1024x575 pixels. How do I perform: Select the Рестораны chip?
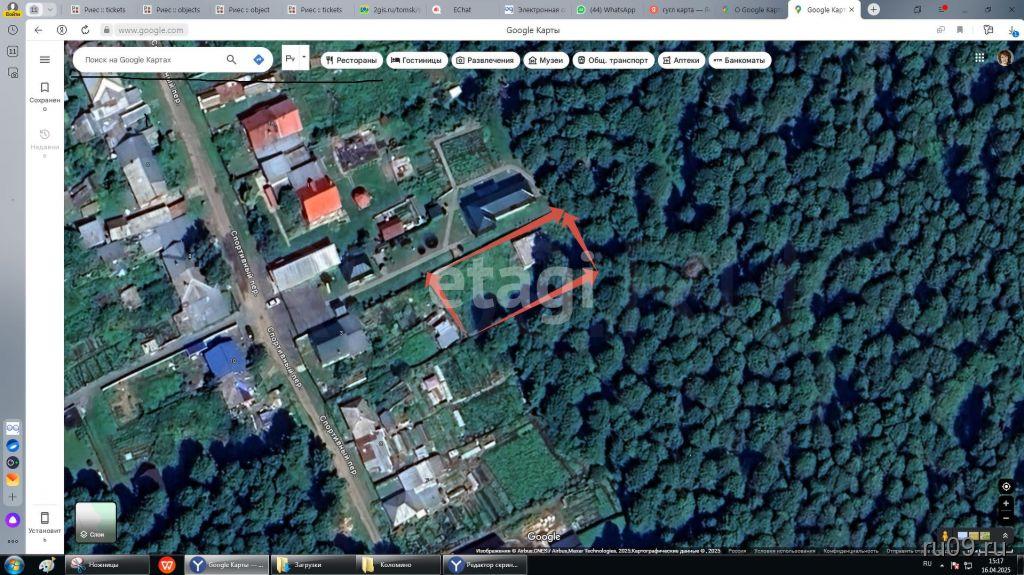[x=351, y=60]
